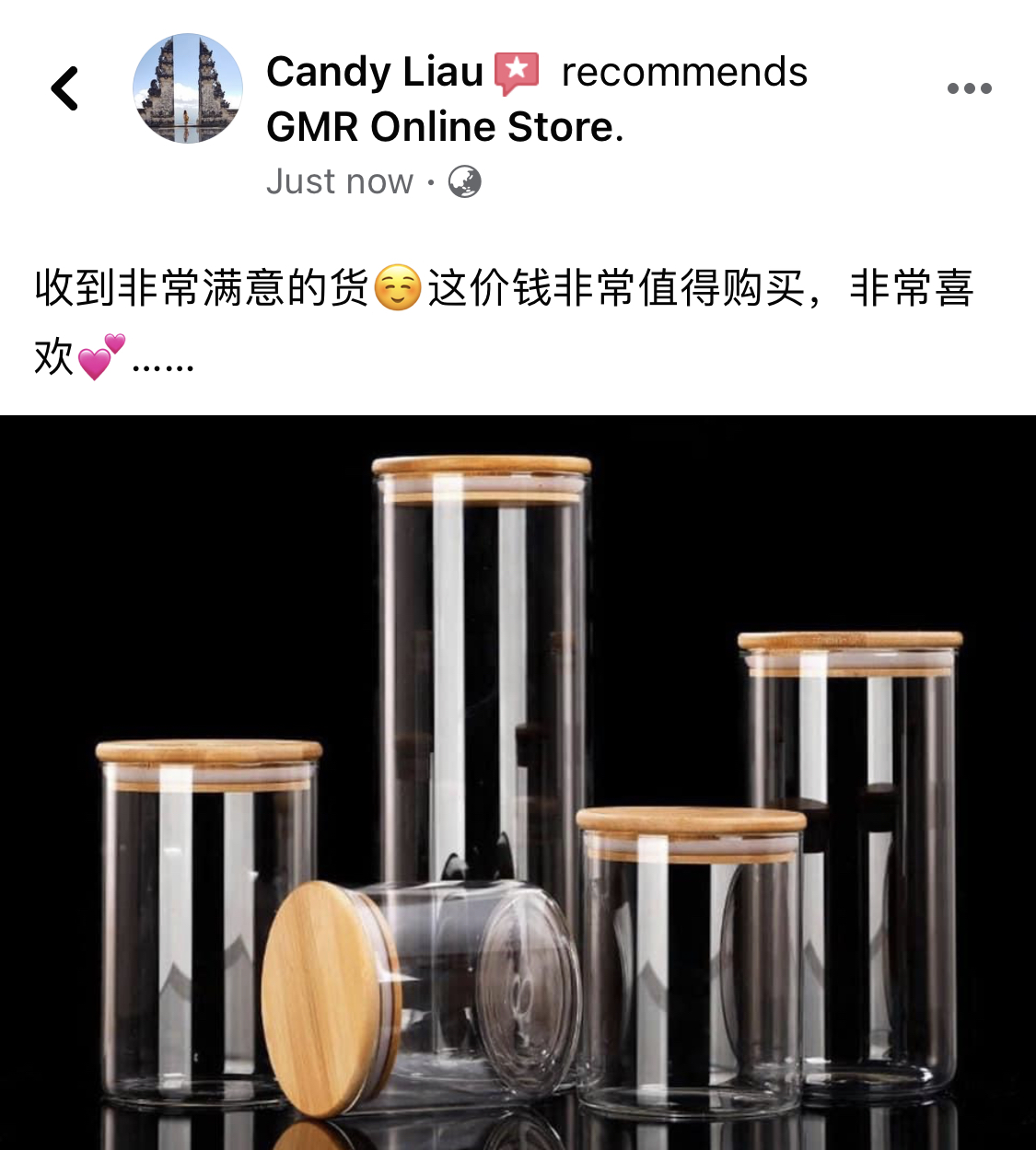Go back using the arrow icon
The width and height of the screenshot is (1036, 1150).
[x=64, y=89]
